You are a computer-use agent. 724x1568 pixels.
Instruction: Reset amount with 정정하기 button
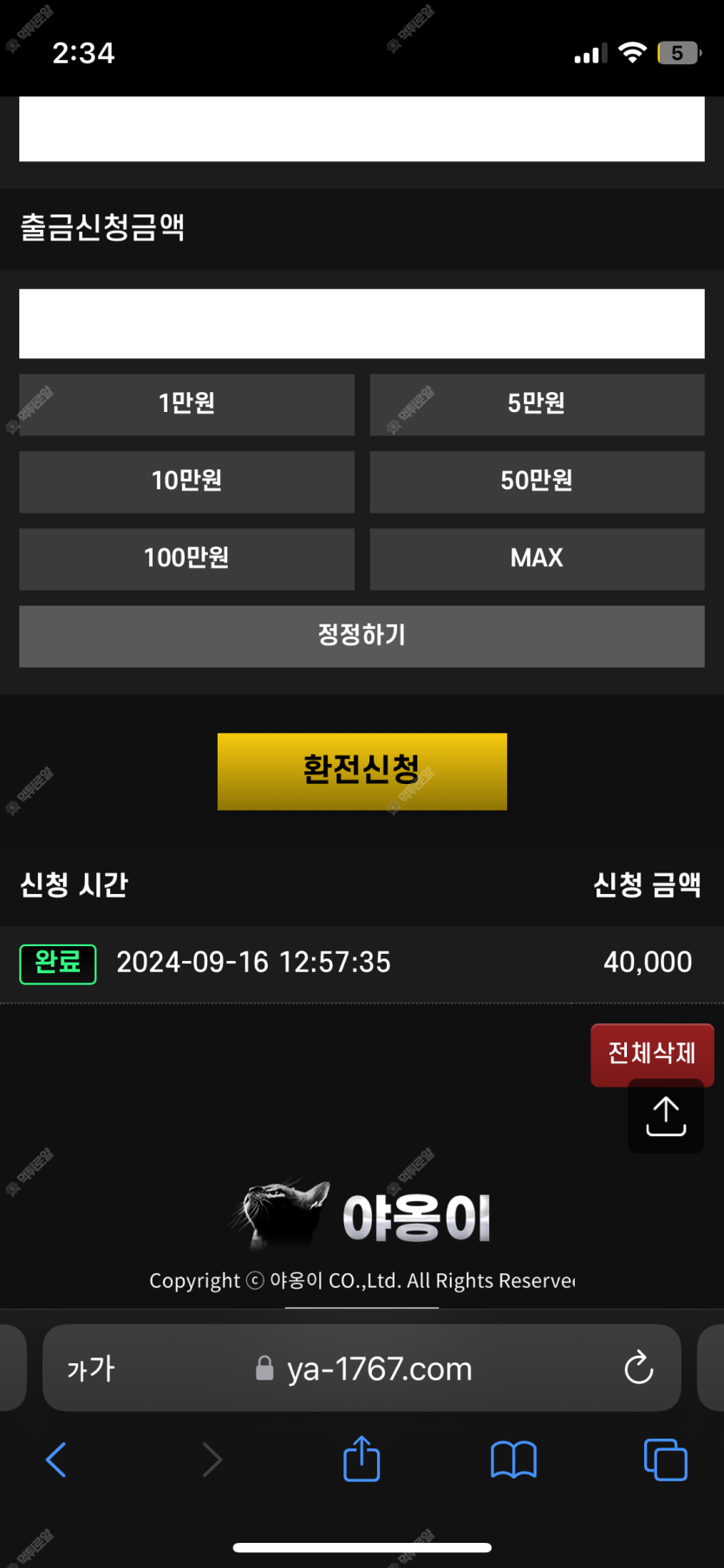(x=362, y=636)
